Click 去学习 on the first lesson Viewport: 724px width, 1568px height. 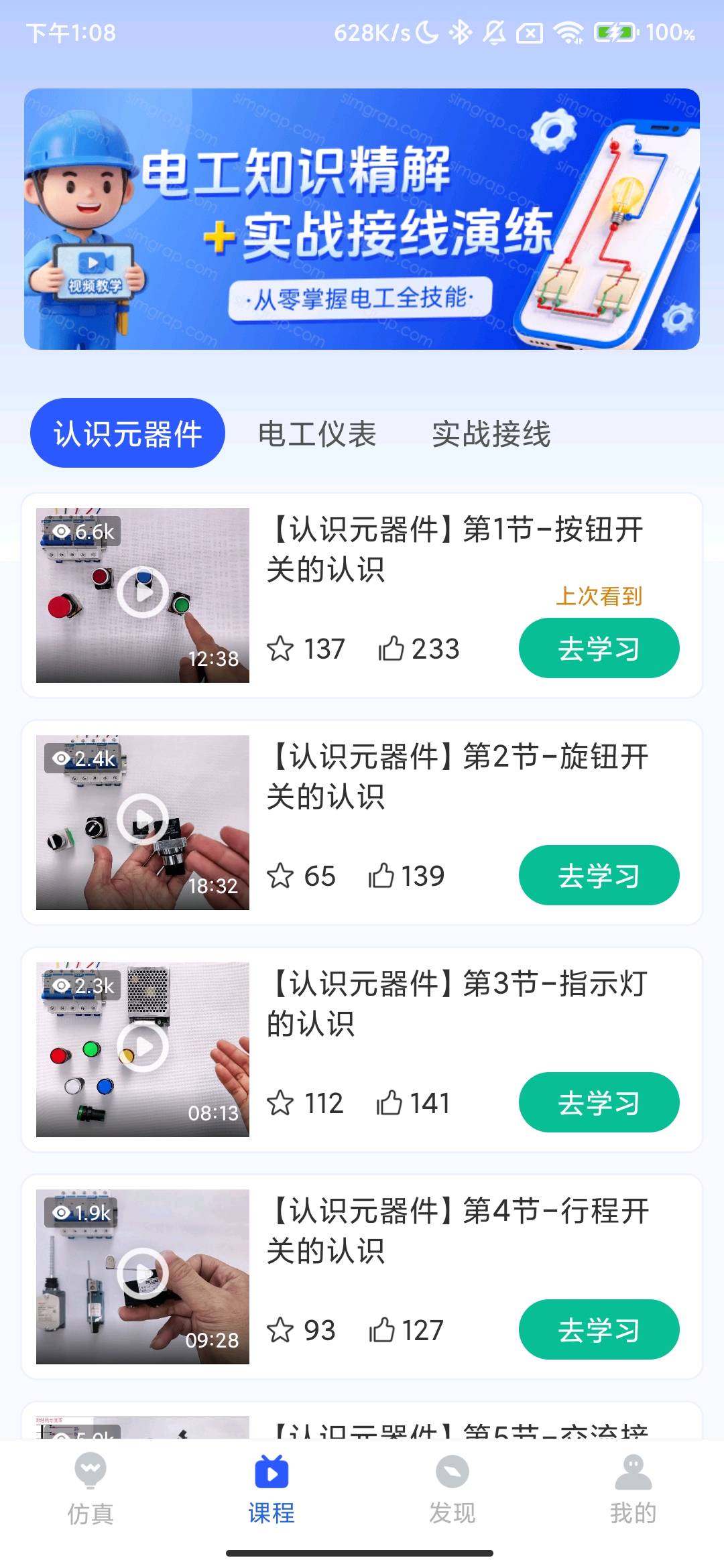pyautogui.click(x=600, y=648)
